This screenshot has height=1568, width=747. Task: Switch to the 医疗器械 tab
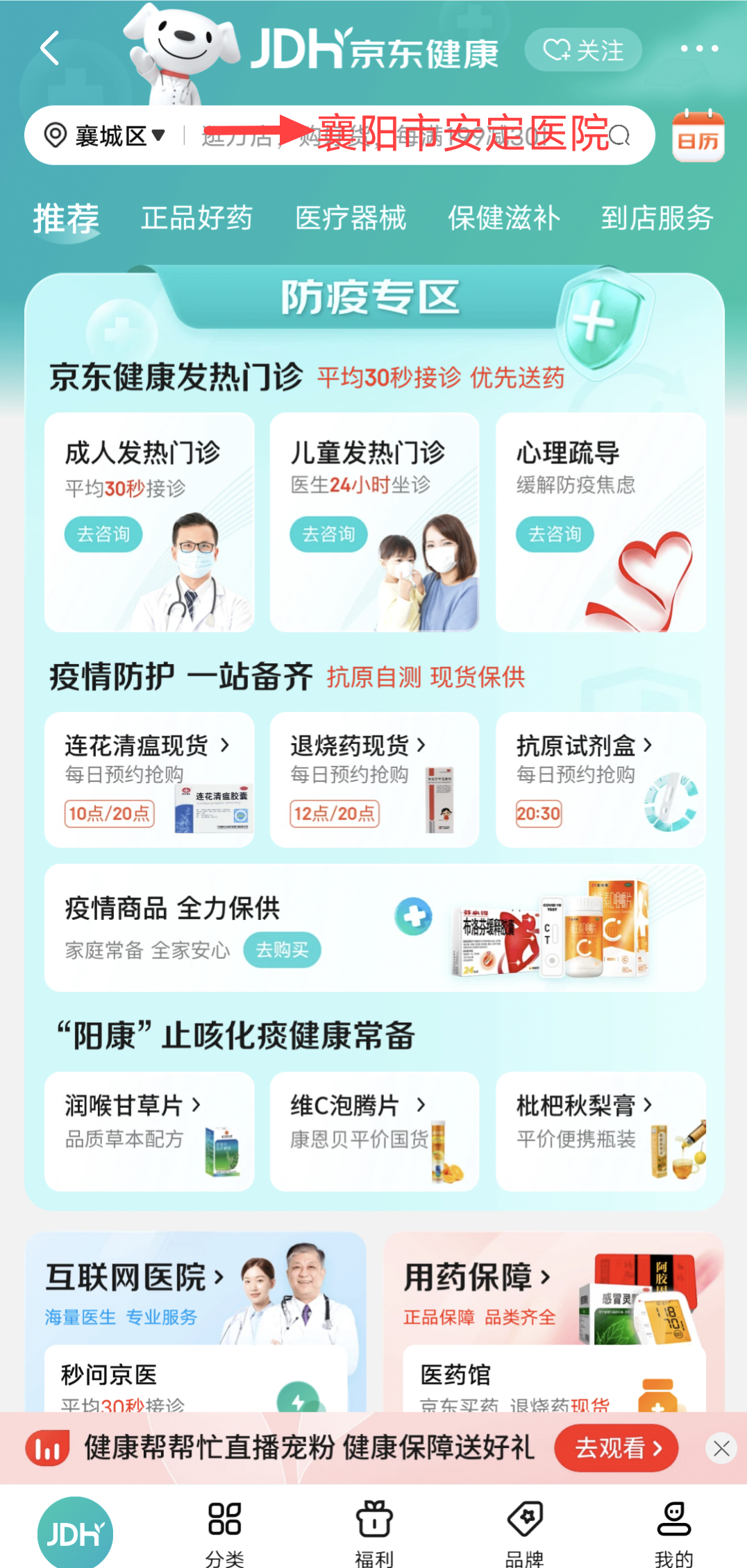(x=350, y=218)
